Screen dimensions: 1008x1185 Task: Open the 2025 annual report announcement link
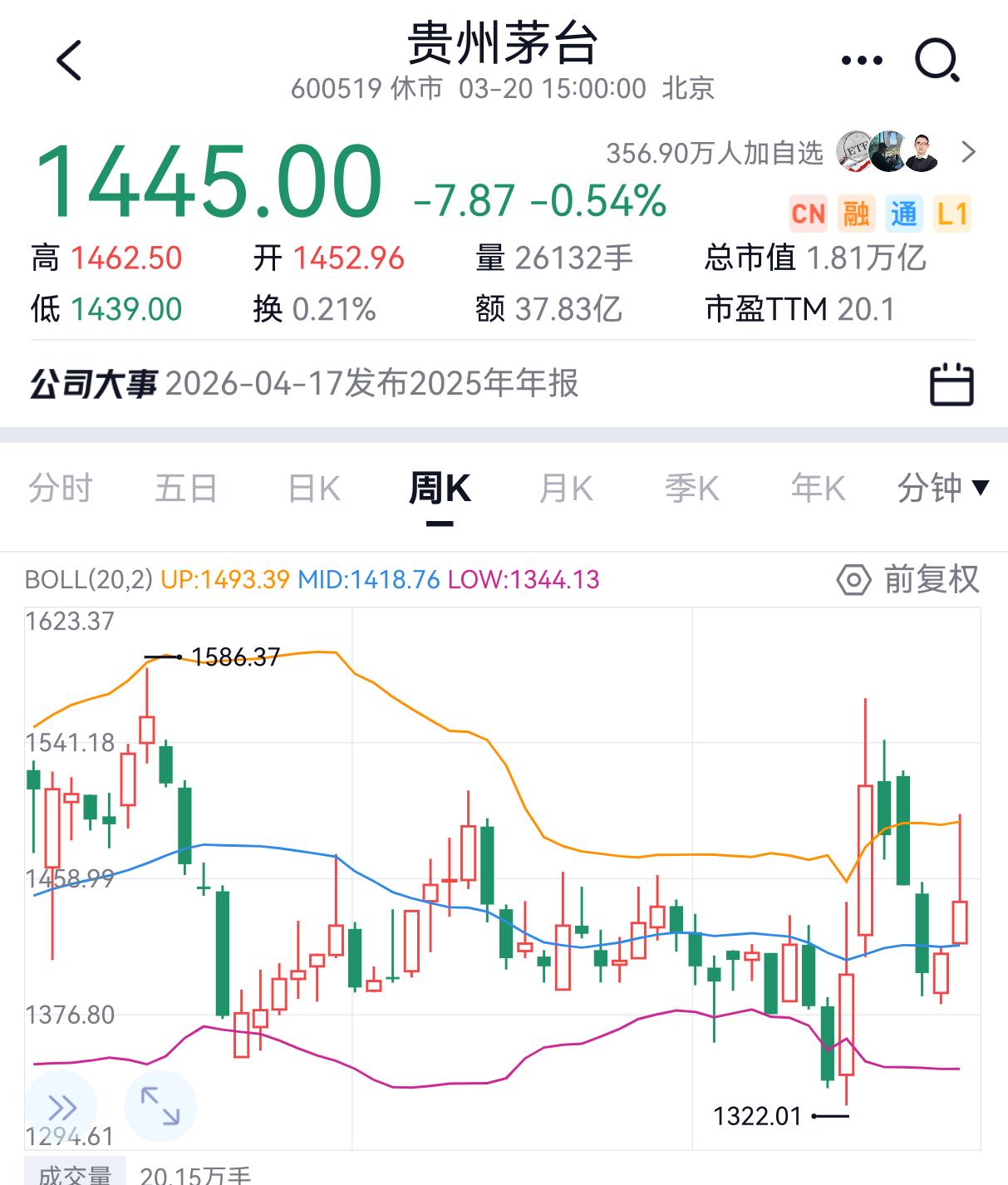(x=374, y=383)
